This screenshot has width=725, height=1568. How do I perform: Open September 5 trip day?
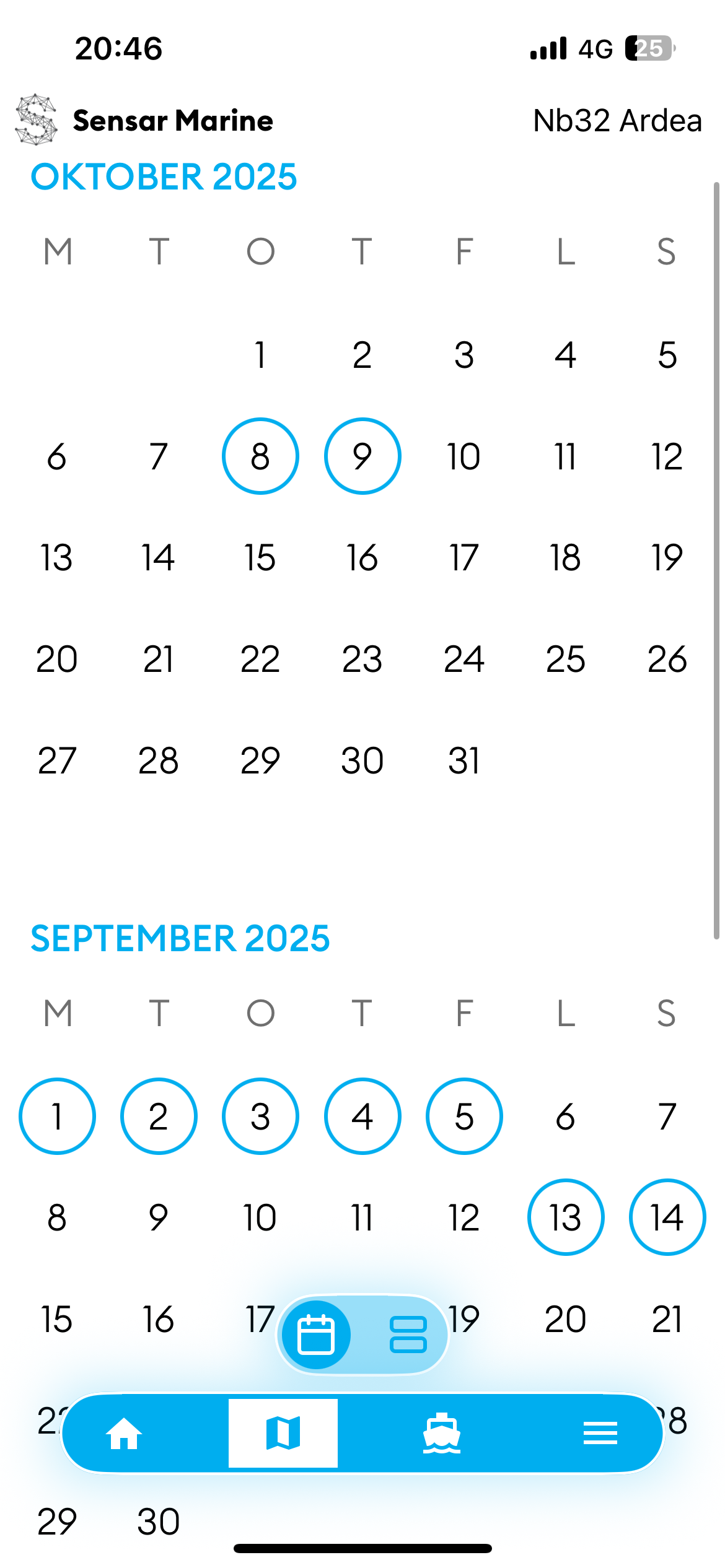click(x=464, y=1117)
